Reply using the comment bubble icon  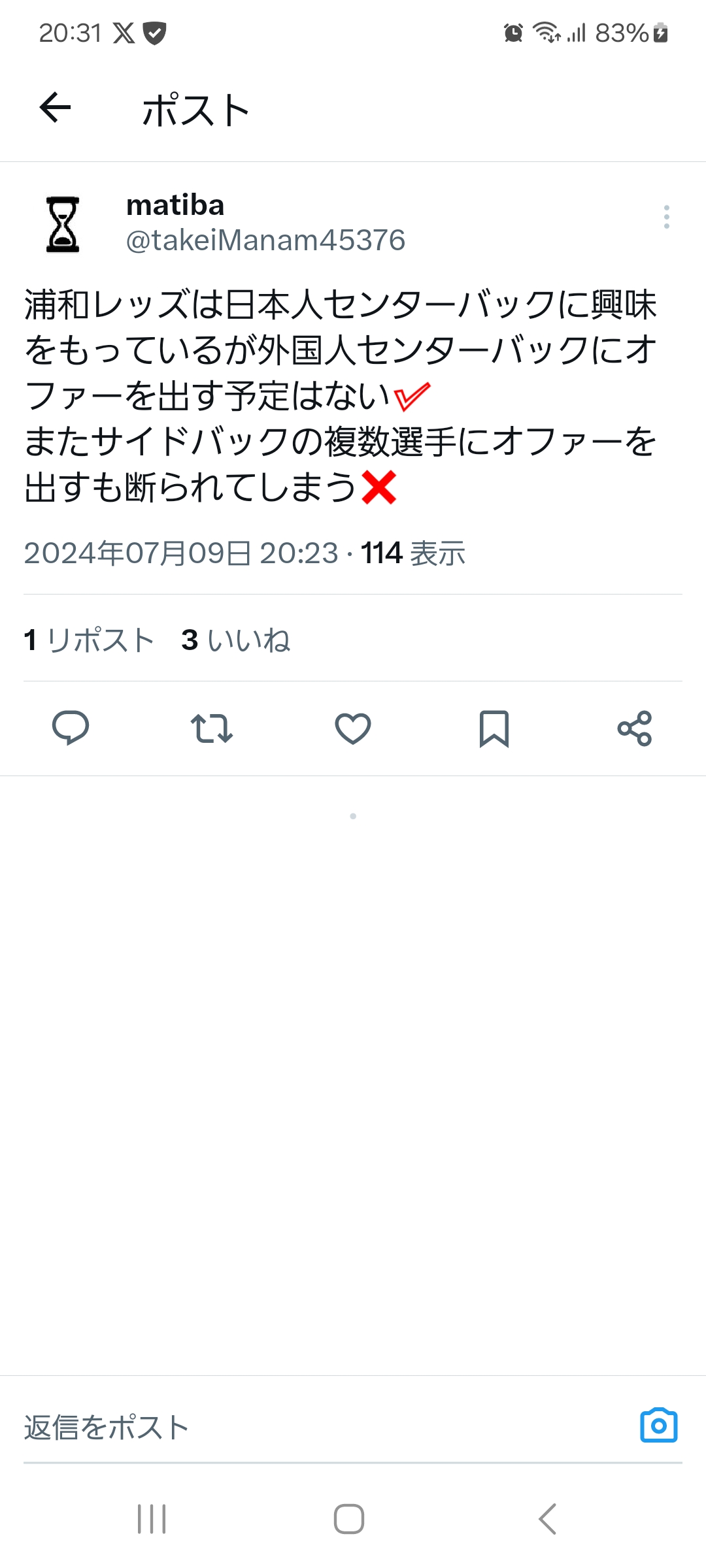pyautogui.click(x=71, y=728)
